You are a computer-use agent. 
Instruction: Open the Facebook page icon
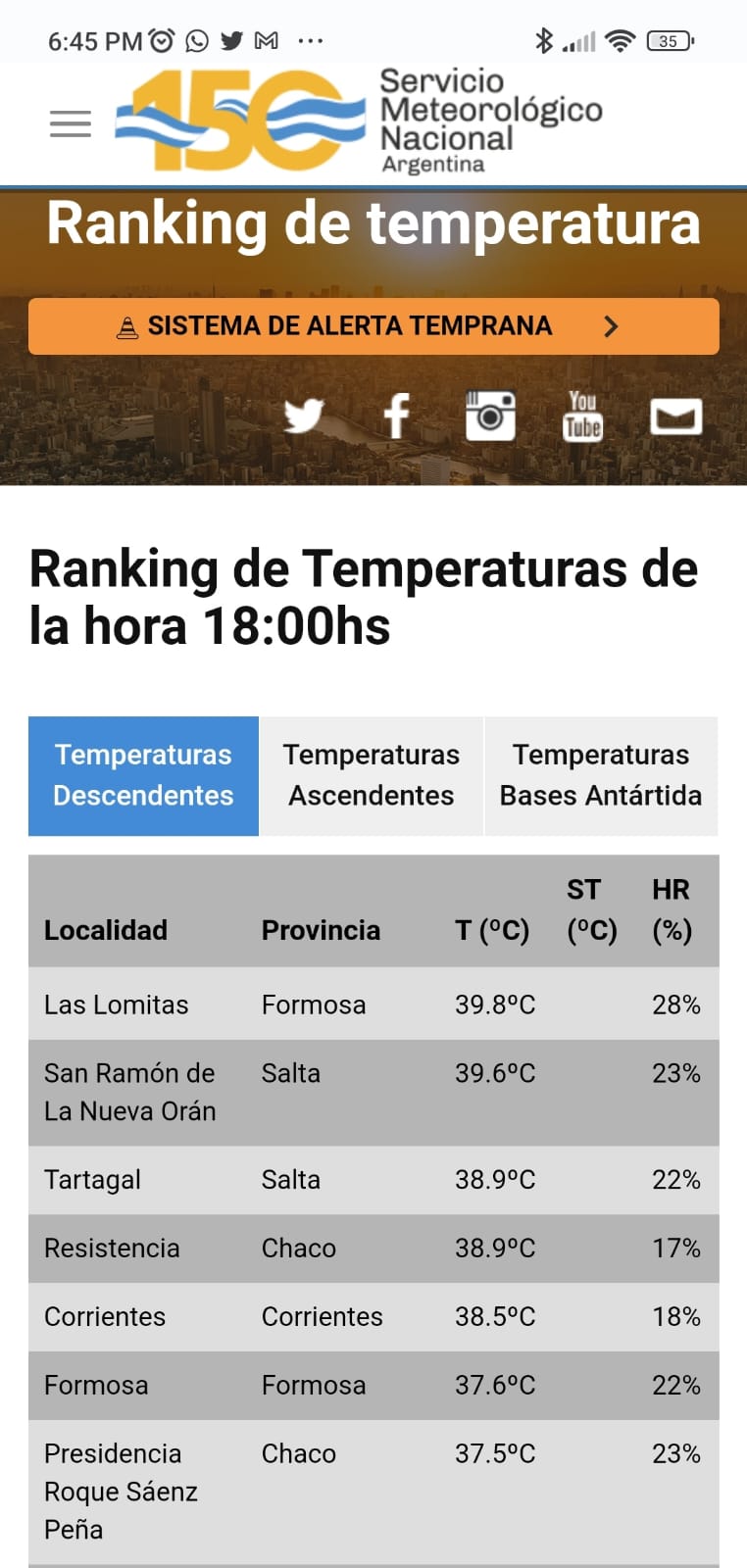397,416
